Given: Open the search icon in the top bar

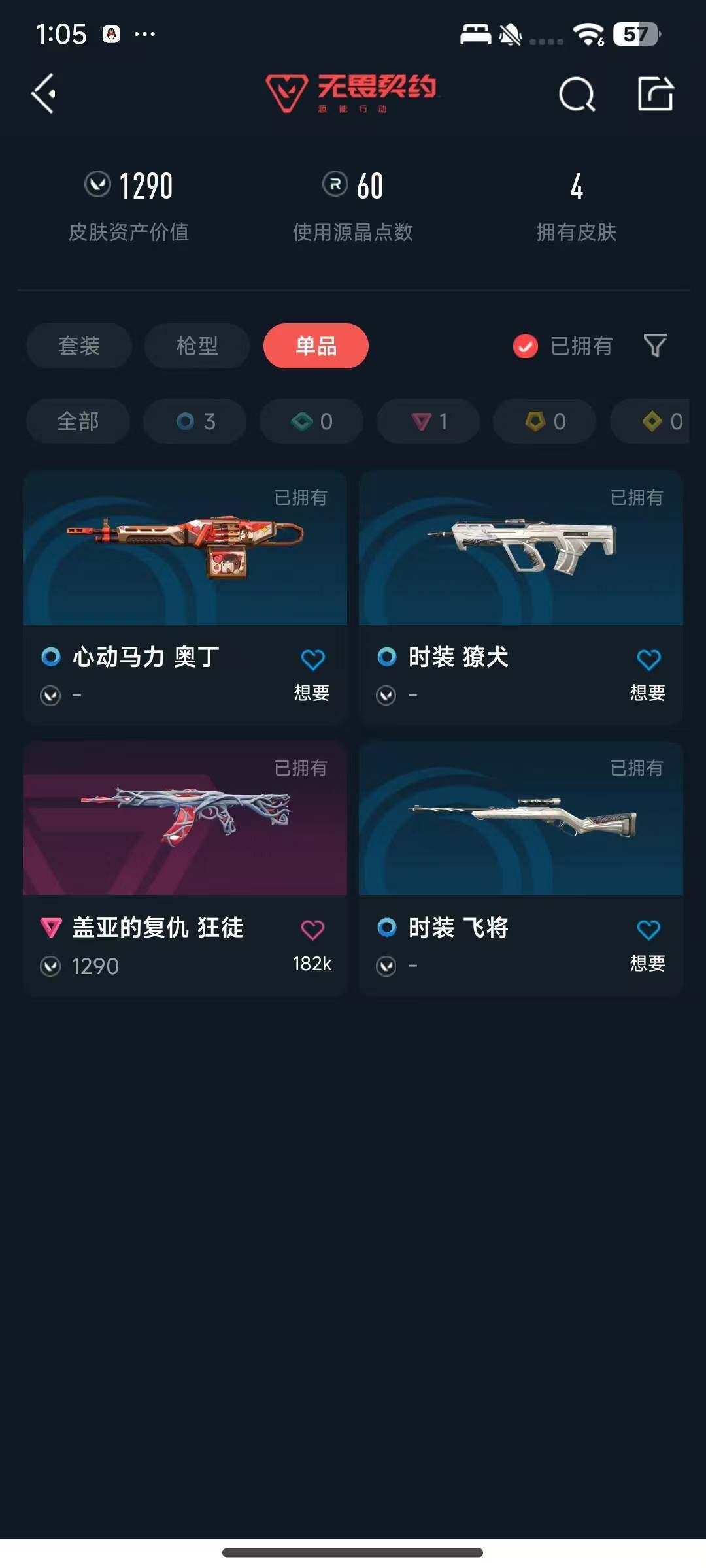Looking at the screenshot, I should (576, 93).
